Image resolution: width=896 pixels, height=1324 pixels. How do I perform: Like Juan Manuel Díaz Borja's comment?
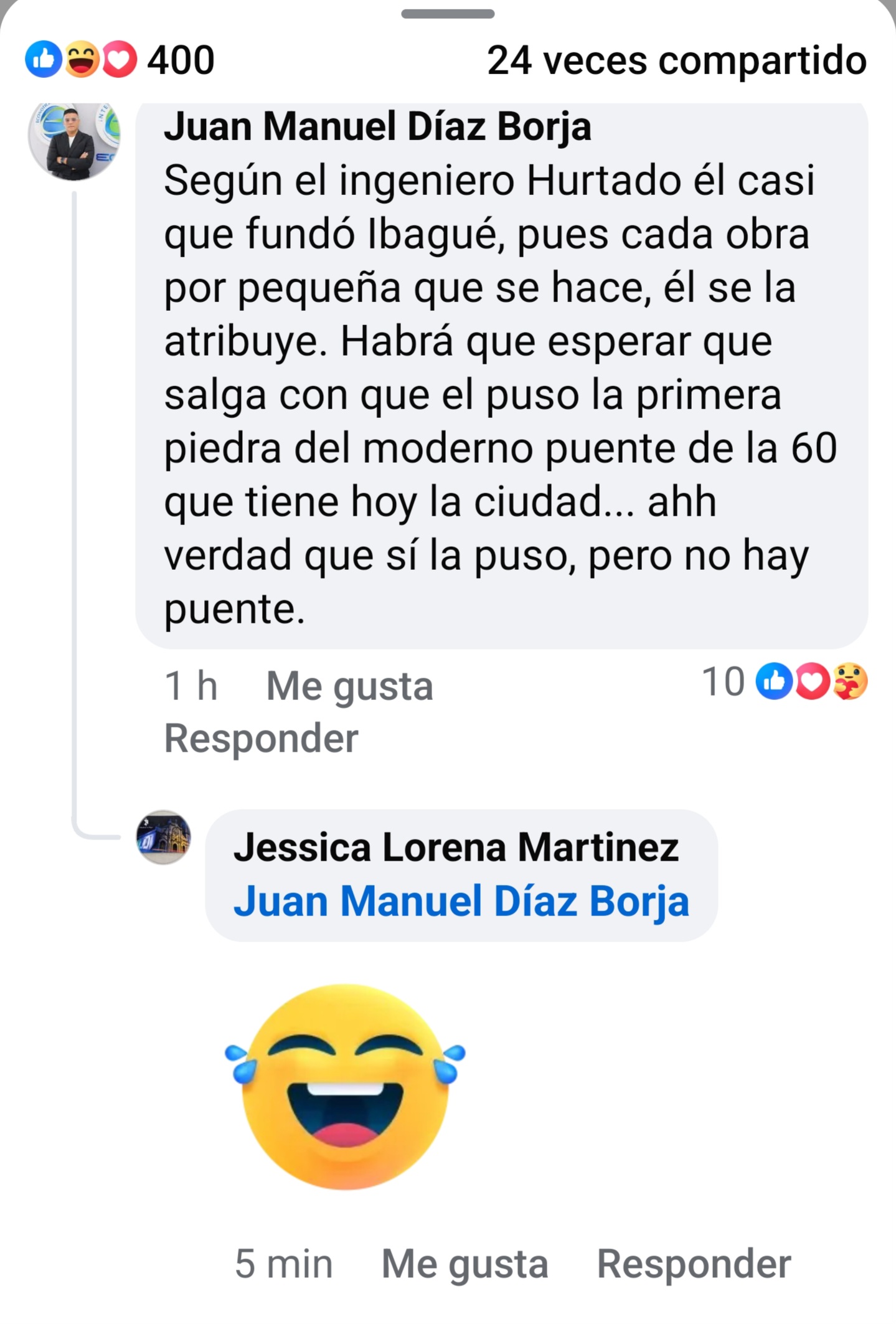point(349,686)
